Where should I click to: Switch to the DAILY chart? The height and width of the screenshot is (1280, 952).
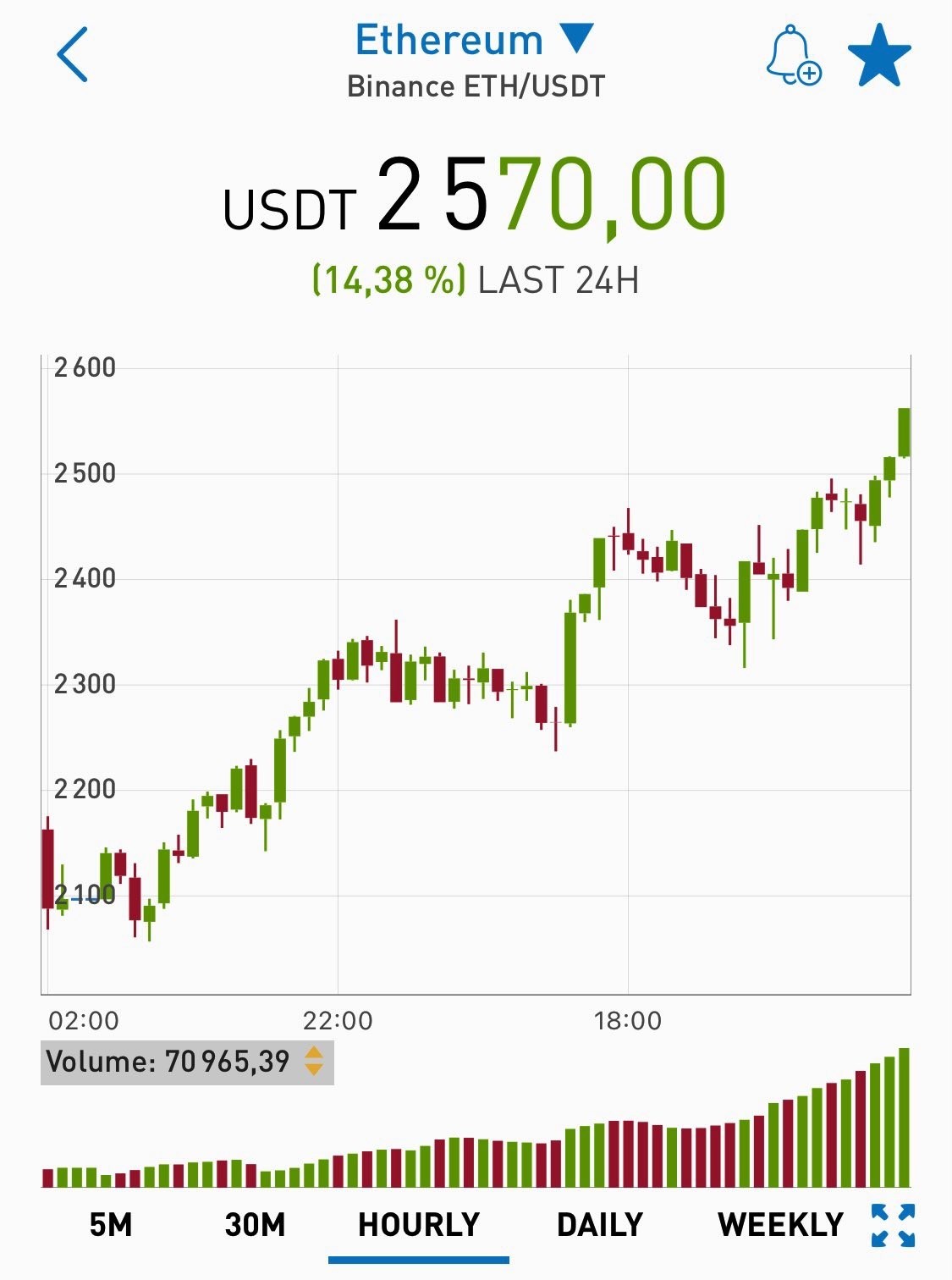(600, 1225)
